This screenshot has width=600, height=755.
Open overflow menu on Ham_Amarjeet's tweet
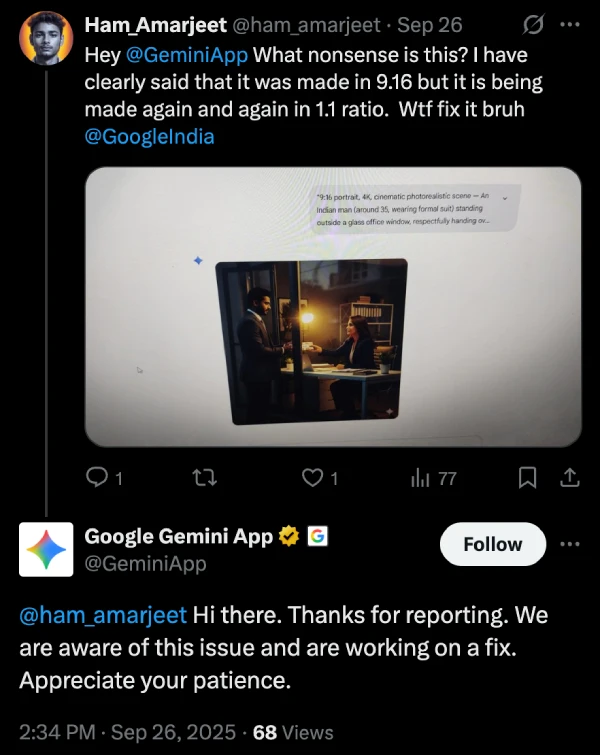571,23
